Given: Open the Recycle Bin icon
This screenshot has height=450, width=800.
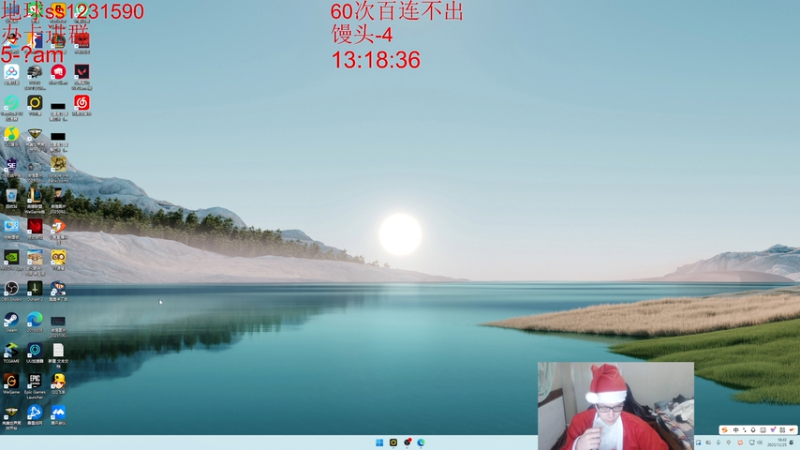Looking at the screenshot, I should [x=12, y=196].
